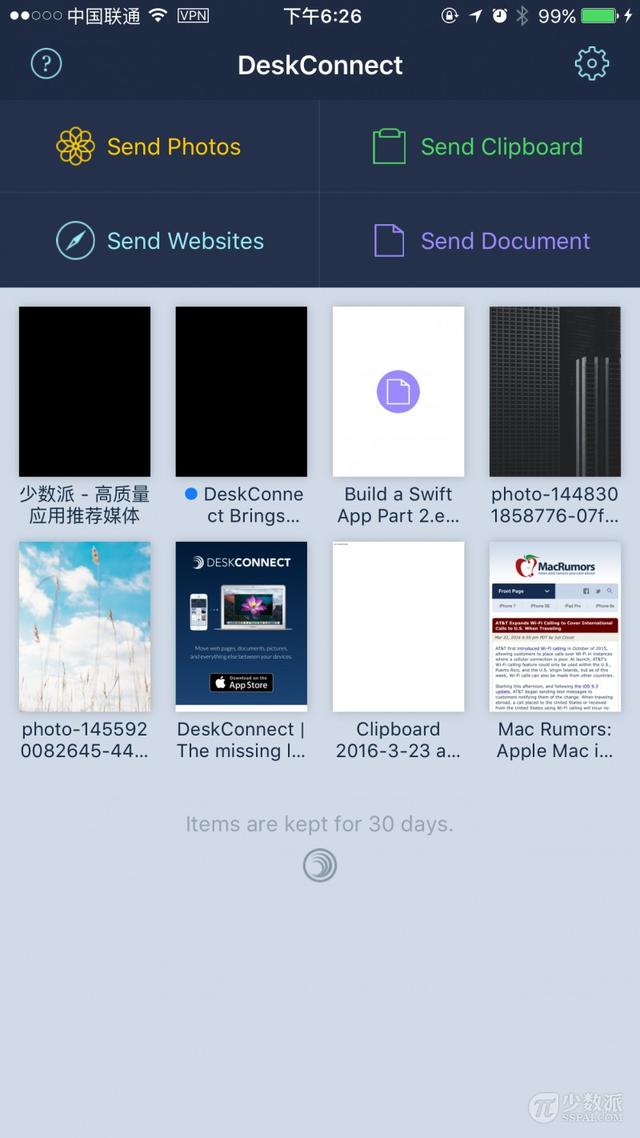Screen dimensions: 640x1138
Task: Choose Send Clipboard
Action: coord(478,147)
